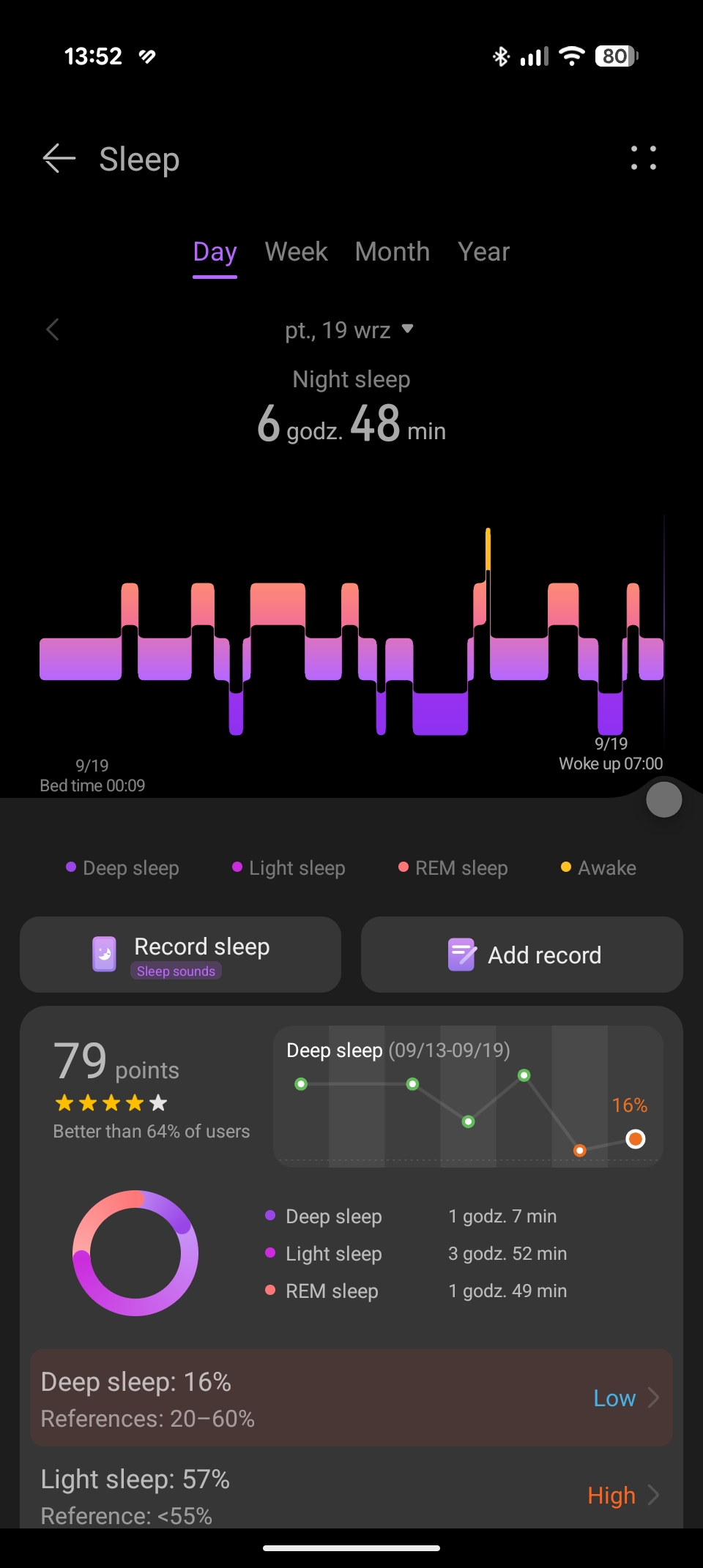Open the Deep sleep weekly trend card

click(468, 1096)
